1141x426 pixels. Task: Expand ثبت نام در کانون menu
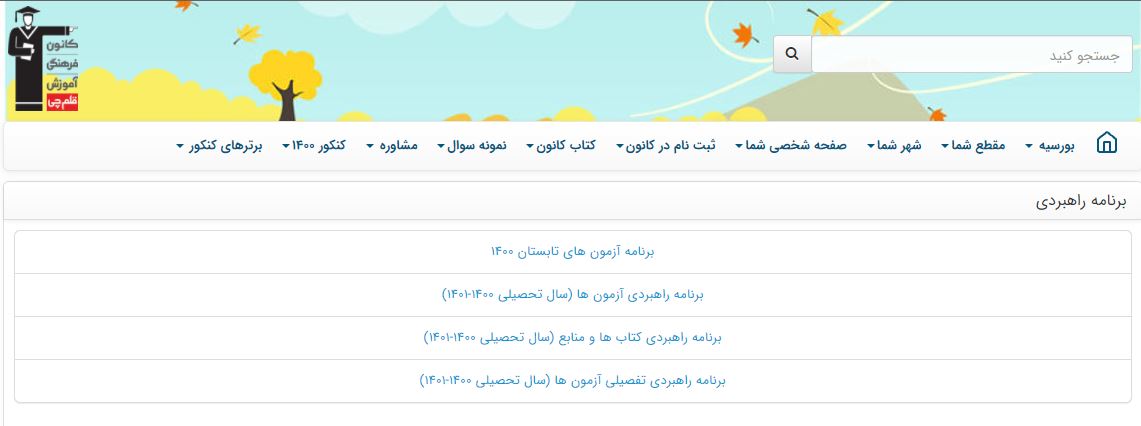coord(666,146)
